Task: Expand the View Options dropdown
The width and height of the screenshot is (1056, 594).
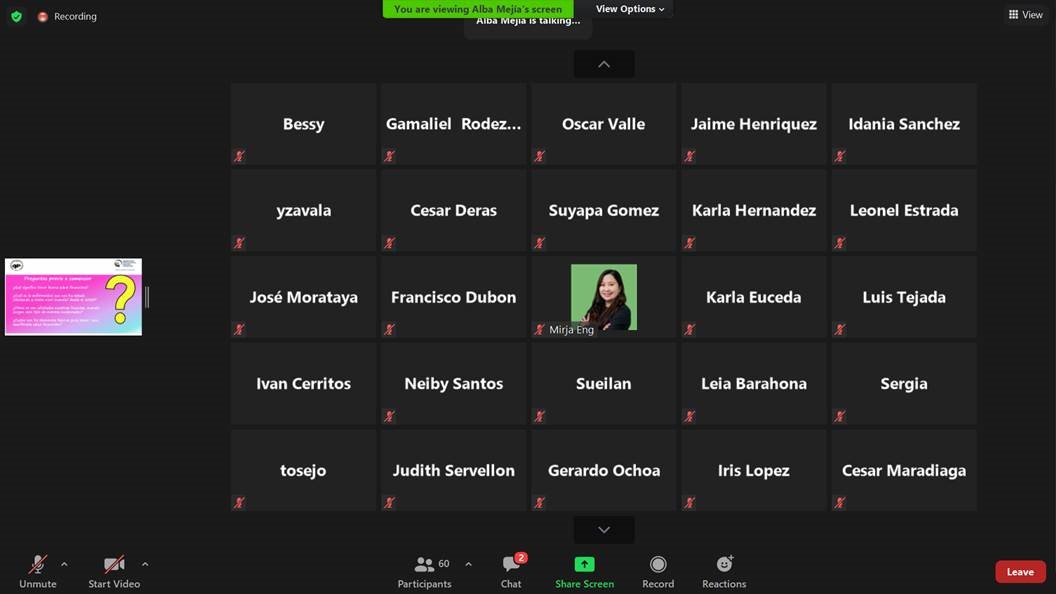Action: tap(630, 9)
